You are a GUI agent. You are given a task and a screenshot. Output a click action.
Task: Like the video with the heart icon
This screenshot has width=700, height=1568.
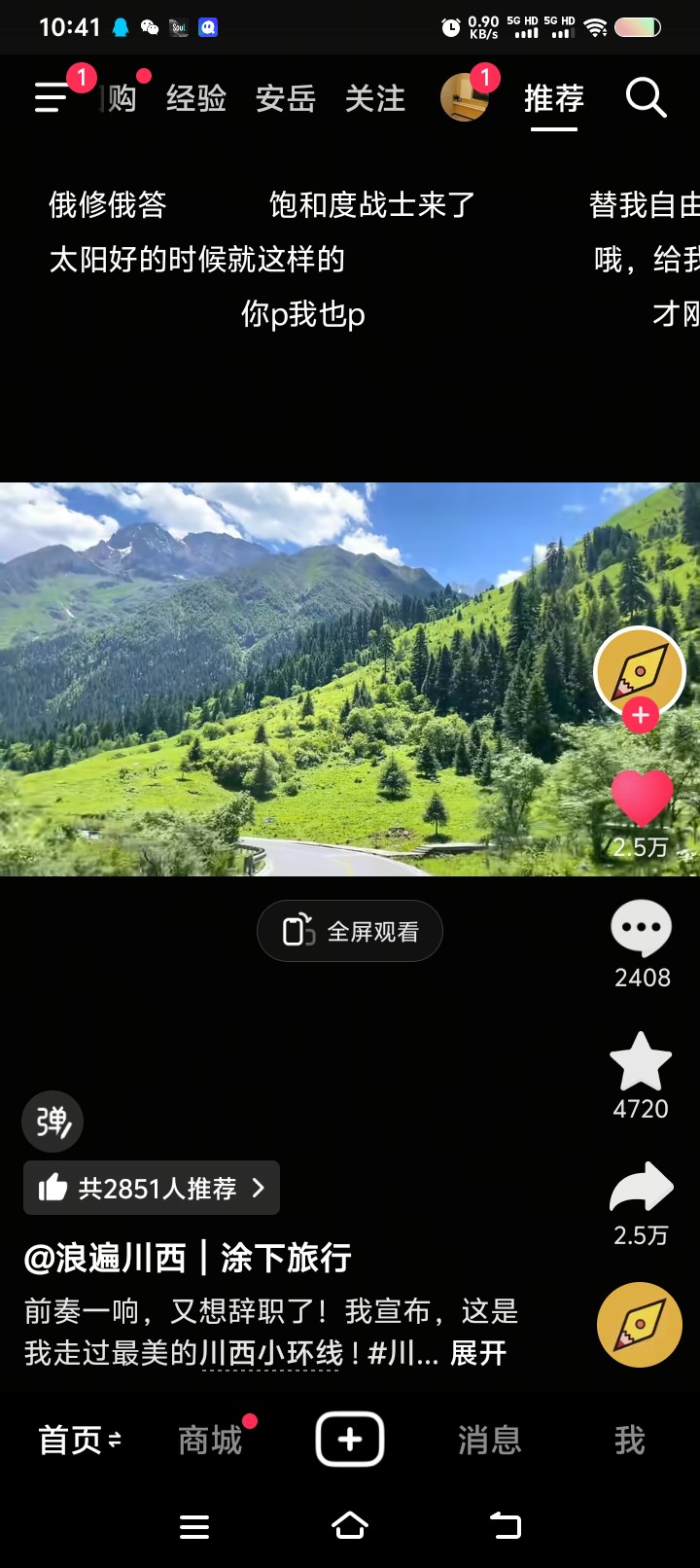coord(642,798)
